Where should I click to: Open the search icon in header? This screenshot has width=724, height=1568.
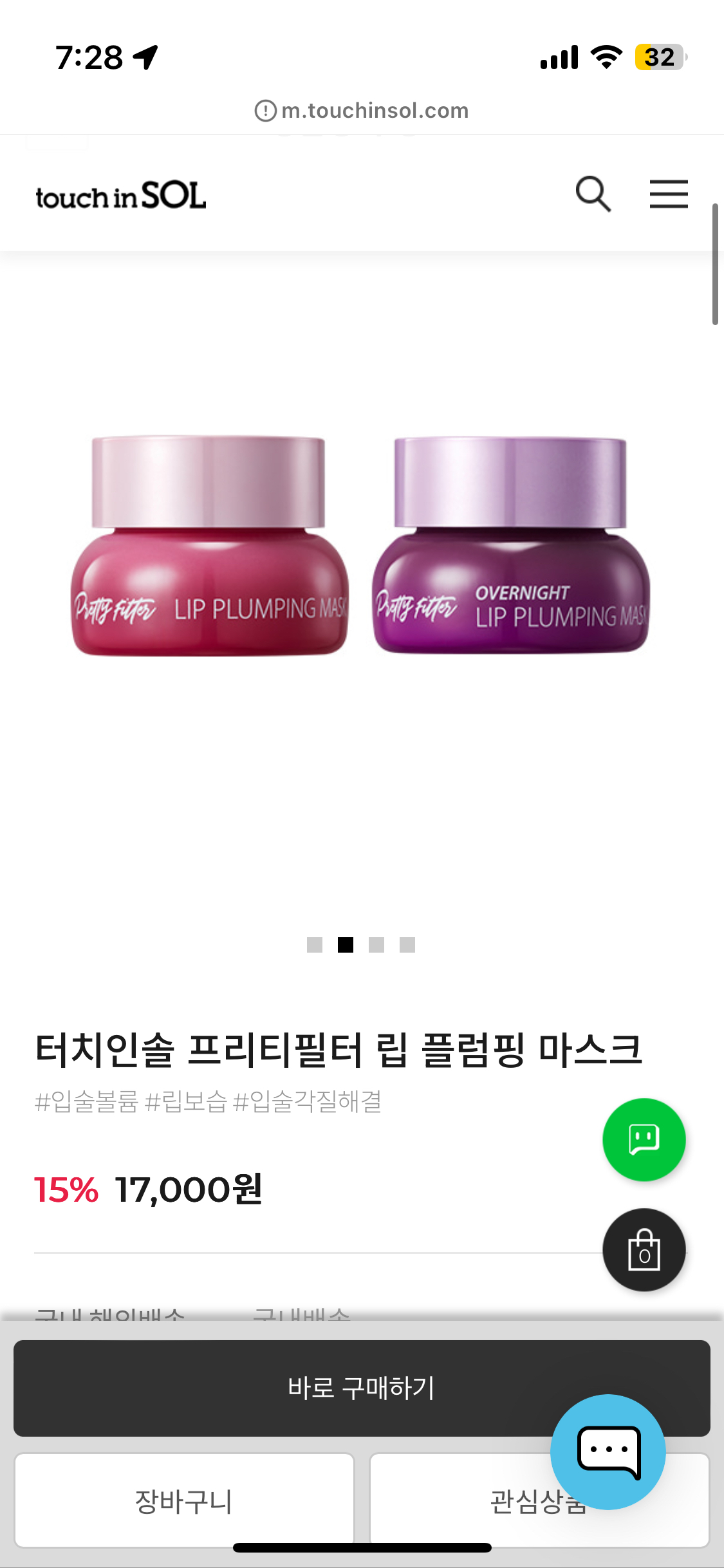593,194
